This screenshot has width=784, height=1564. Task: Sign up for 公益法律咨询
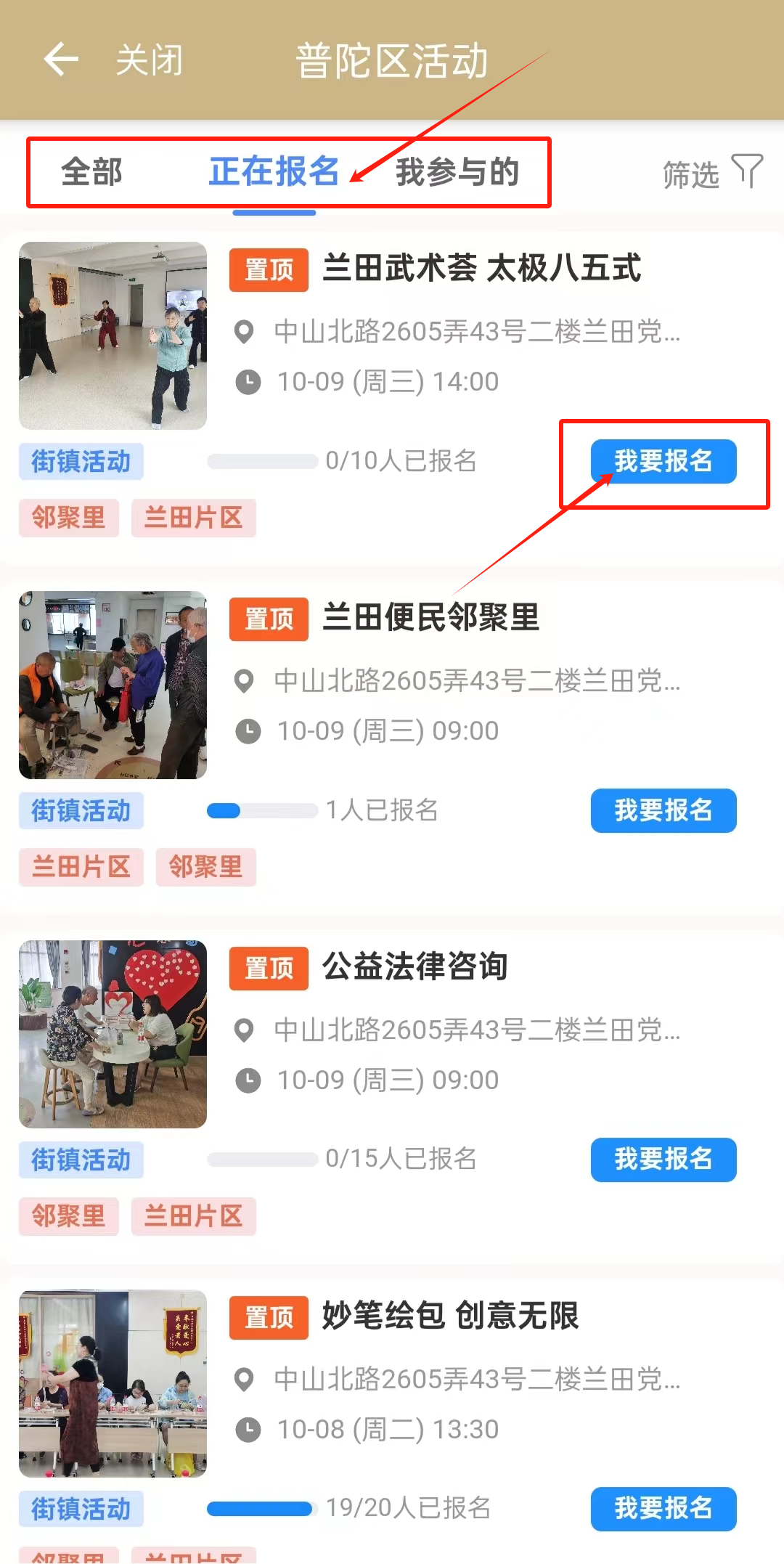pos(663,1160)
